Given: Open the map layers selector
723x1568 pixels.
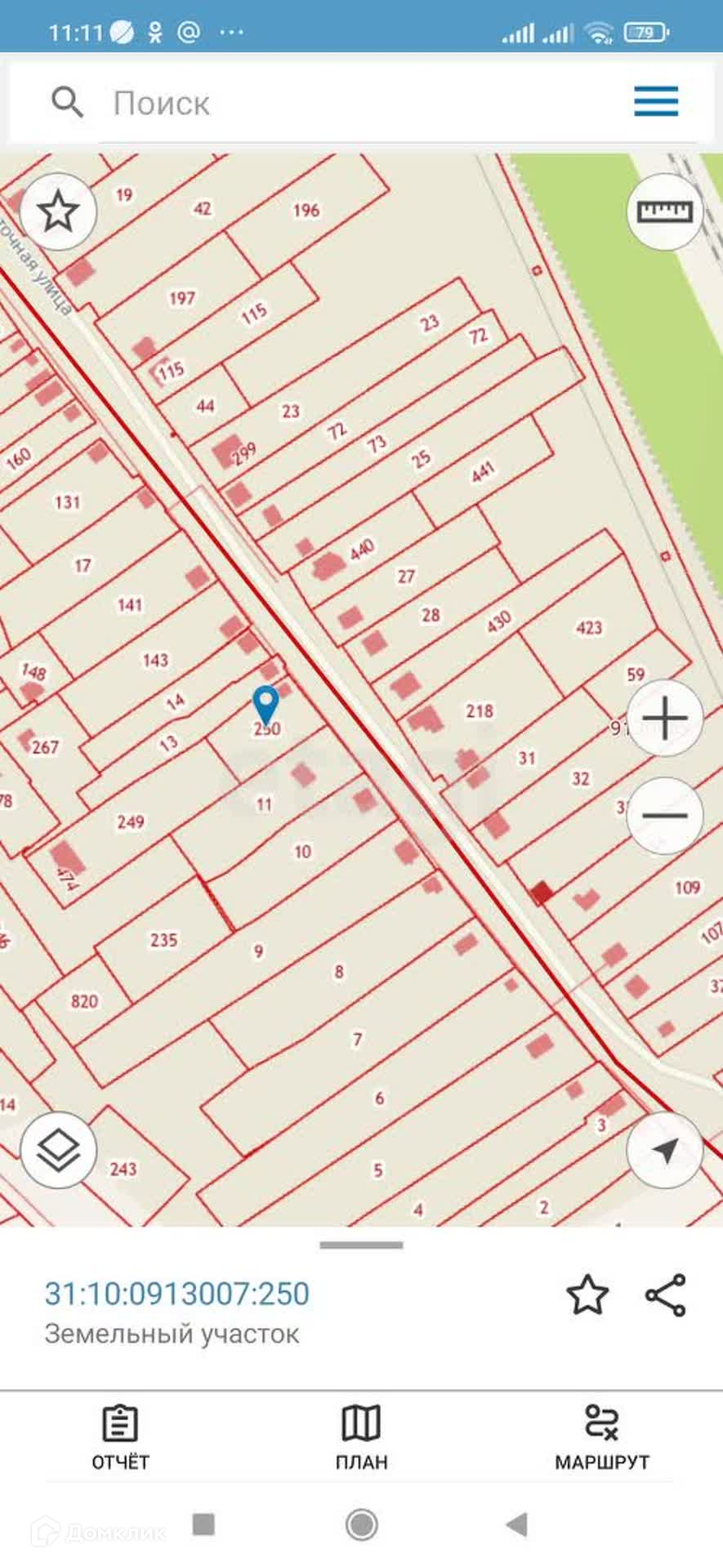Looking at the screenshot, I should pos(58,1150).
